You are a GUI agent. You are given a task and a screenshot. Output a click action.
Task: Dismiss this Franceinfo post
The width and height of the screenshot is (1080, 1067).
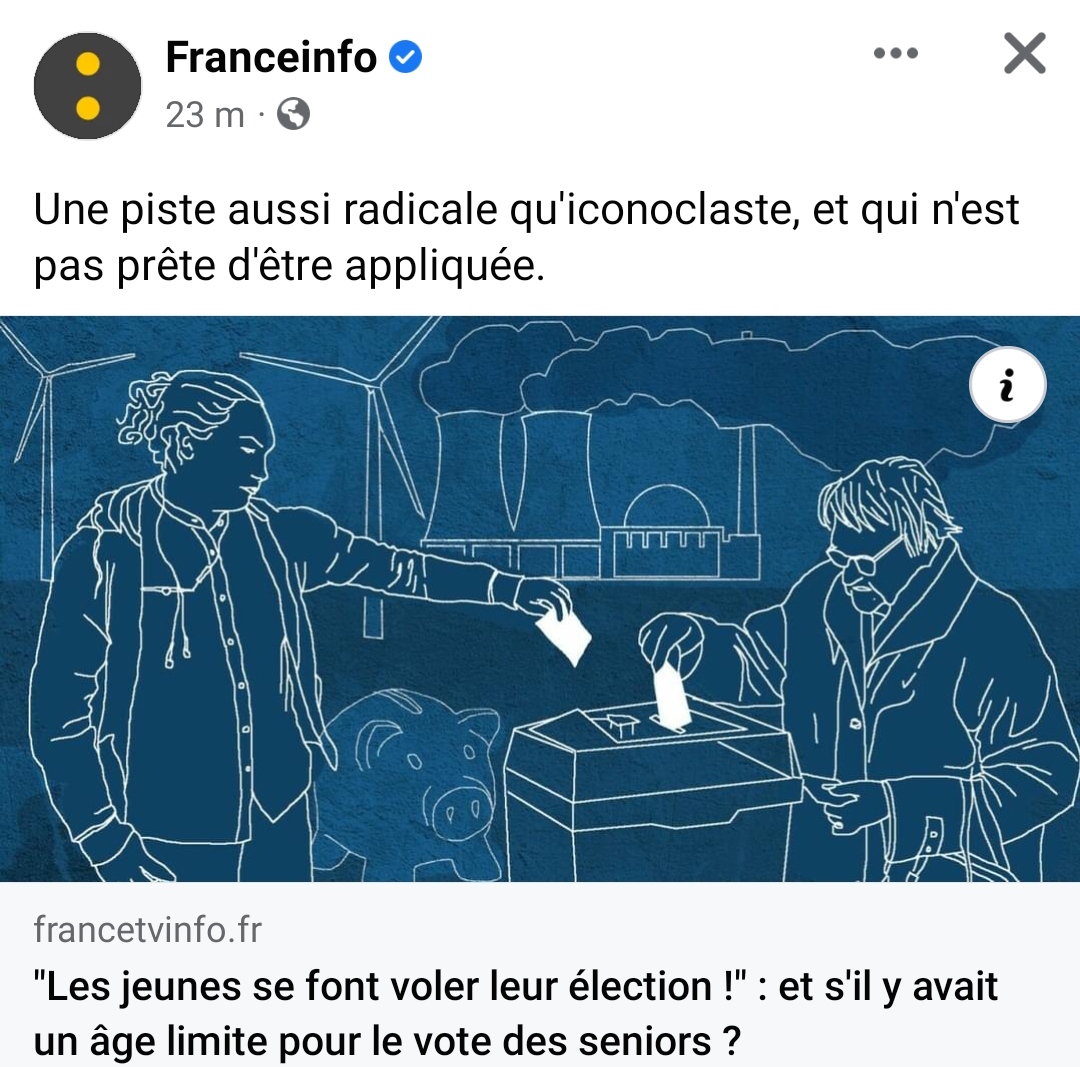pos(1024,54)
